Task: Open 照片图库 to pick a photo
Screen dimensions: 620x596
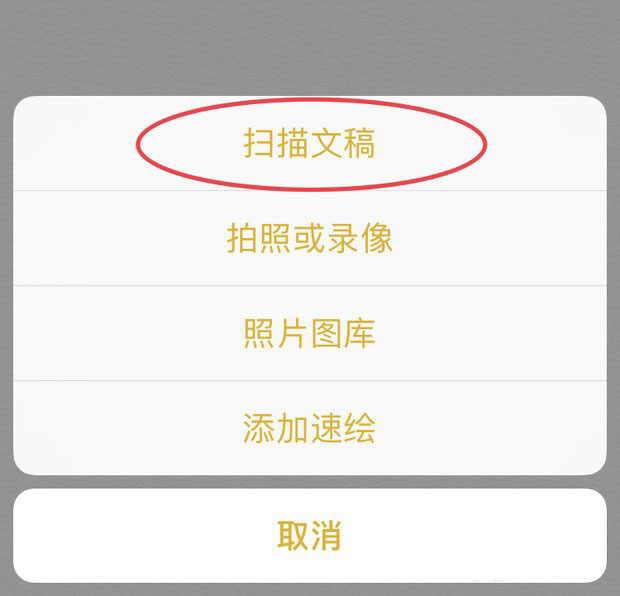Action: (x=310, y=333)
